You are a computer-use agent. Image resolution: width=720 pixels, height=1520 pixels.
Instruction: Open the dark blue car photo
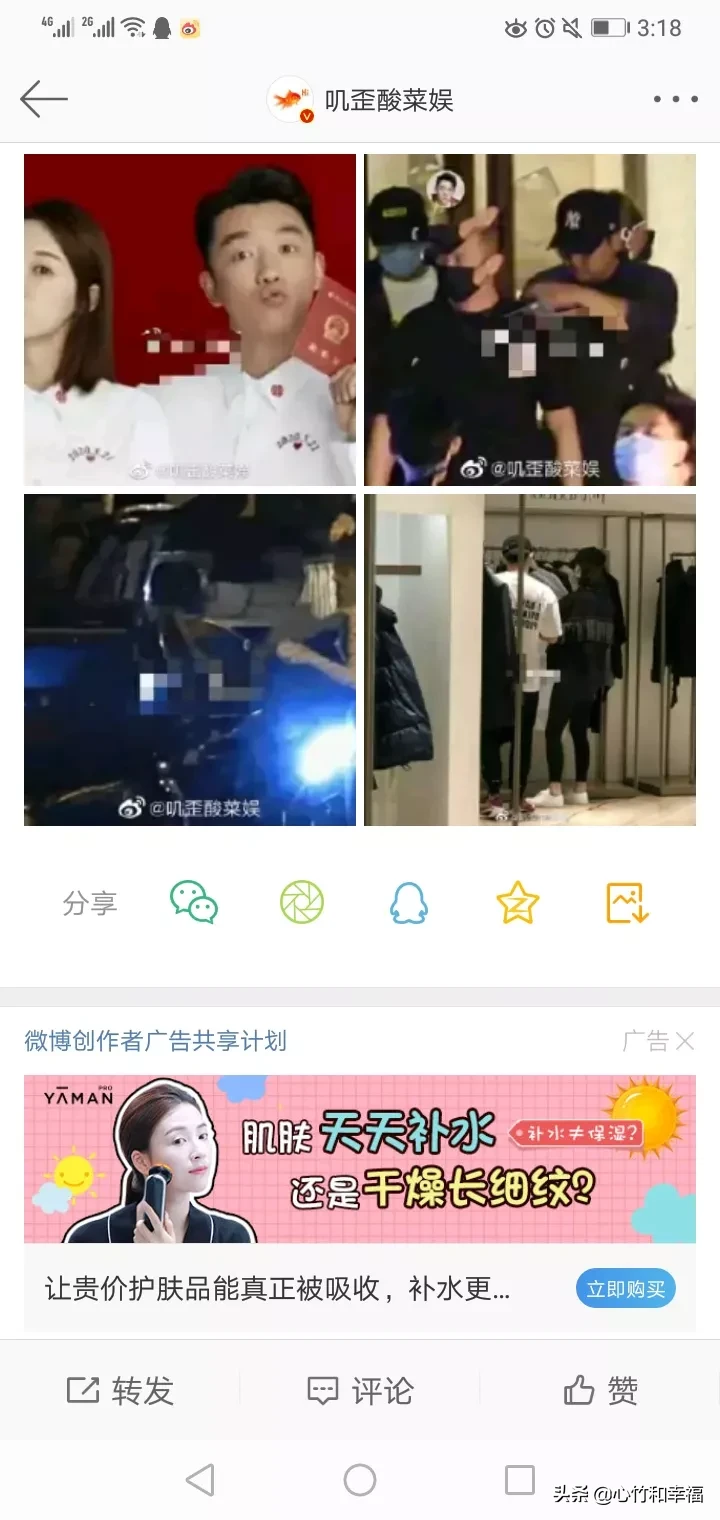click(190, 660)
